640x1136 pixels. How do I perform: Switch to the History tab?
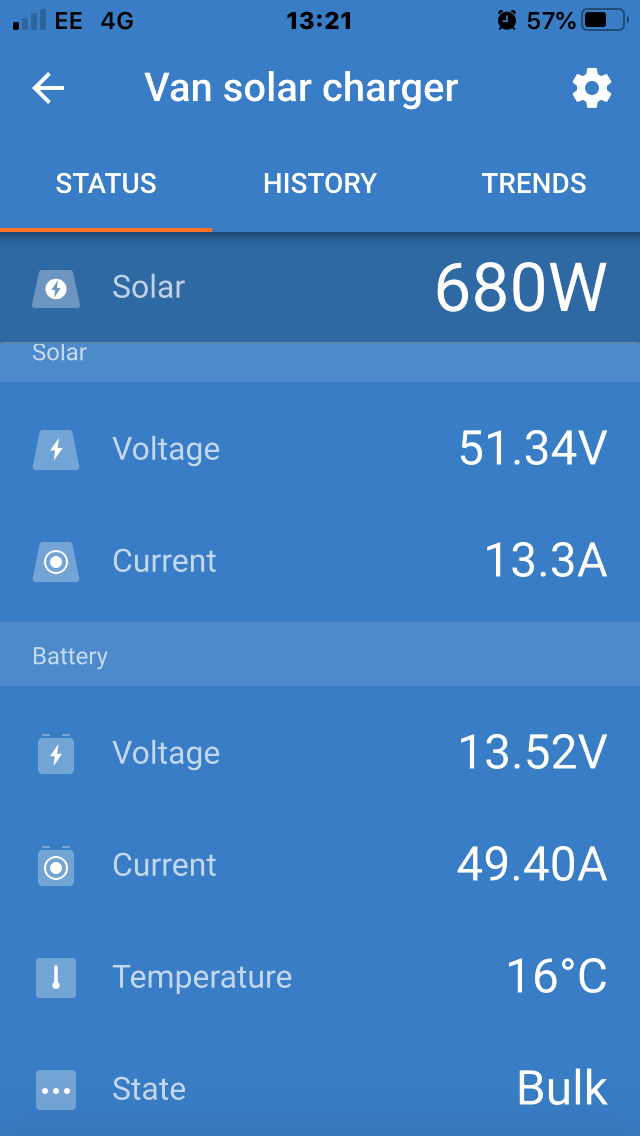point(320,183)
